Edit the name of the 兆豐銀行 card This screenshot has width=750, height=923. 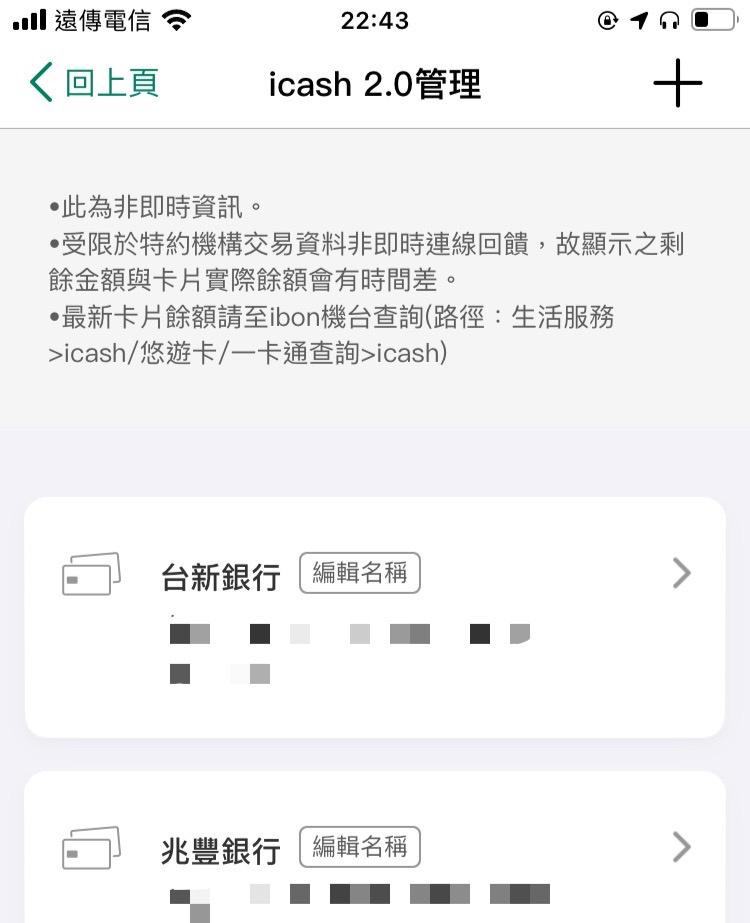click(360, 847)
